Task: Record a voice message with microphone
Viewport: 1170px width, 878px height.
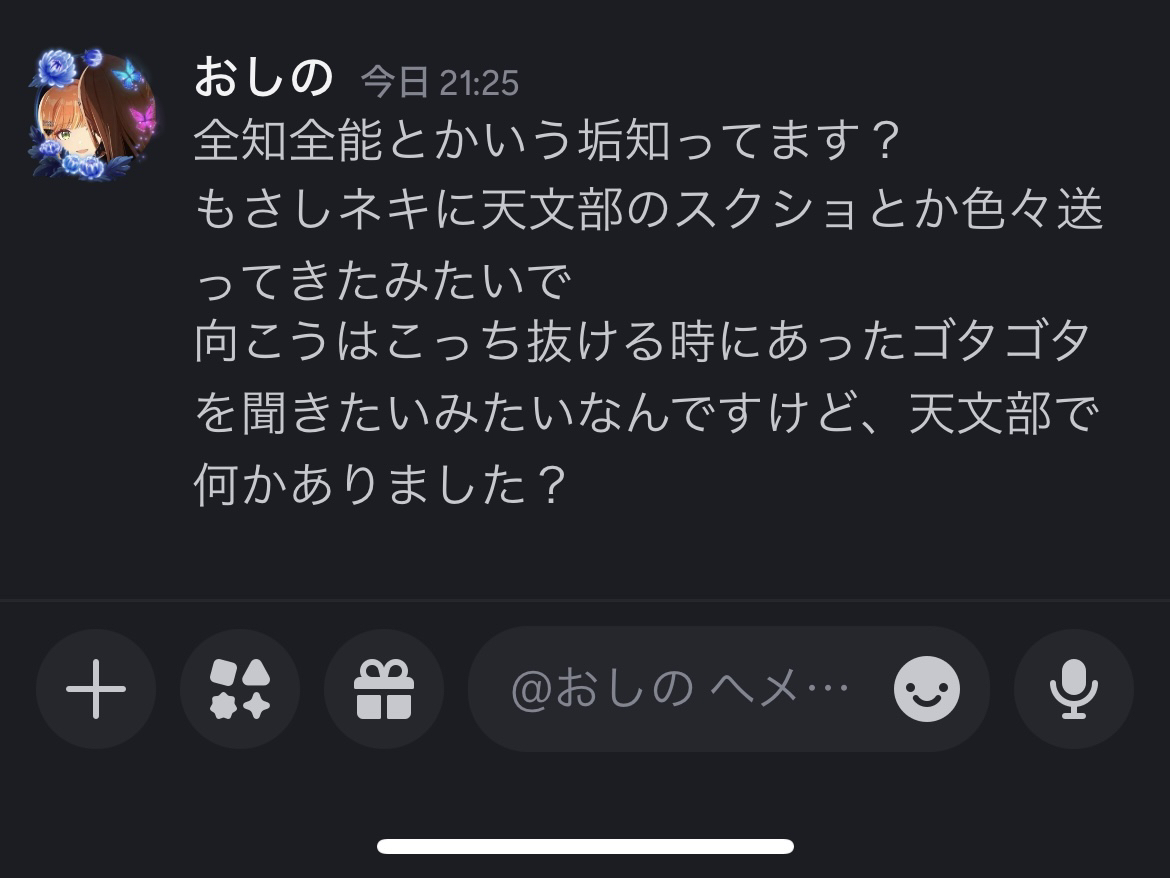Action: (1073, 689)
